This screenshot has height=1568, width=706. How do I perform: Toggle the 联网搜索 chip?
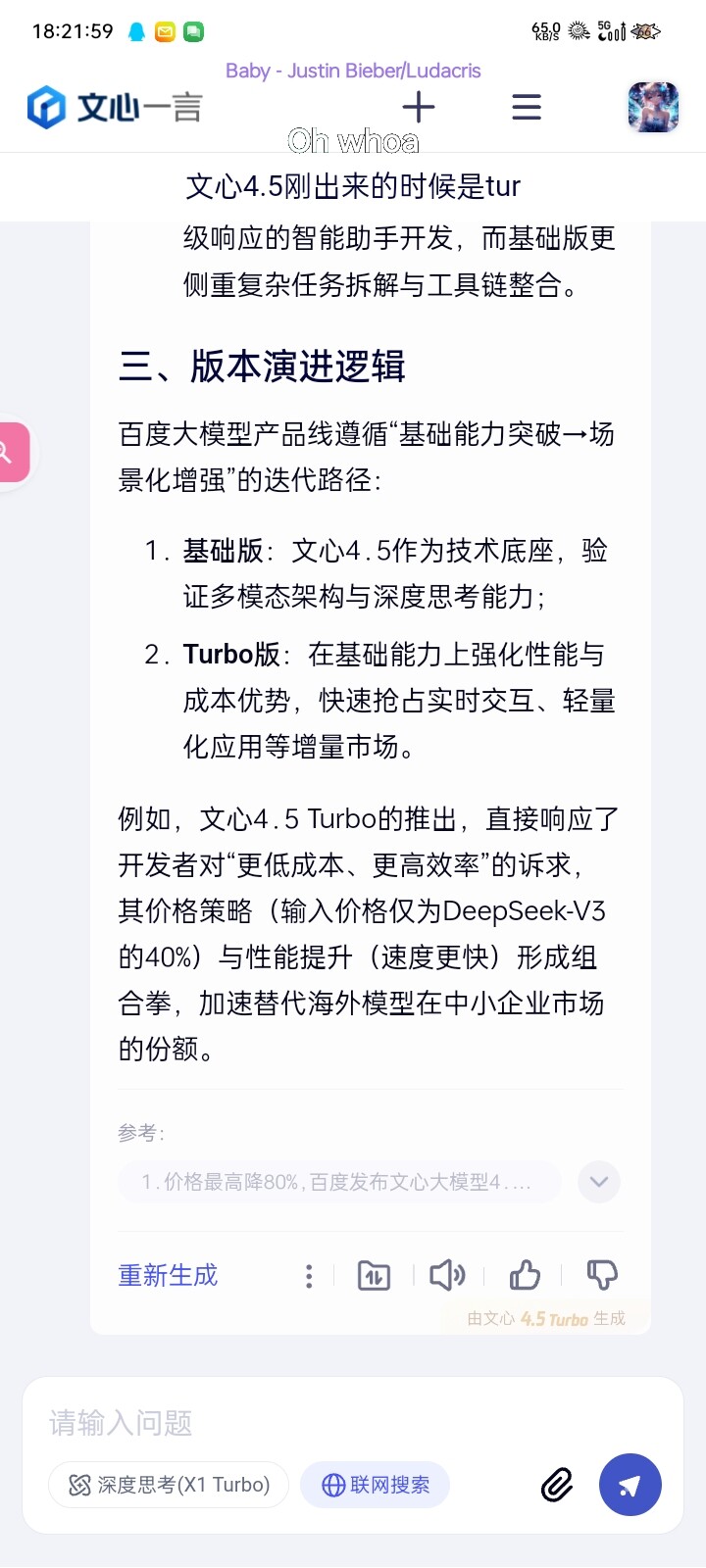click(376, 1485)
